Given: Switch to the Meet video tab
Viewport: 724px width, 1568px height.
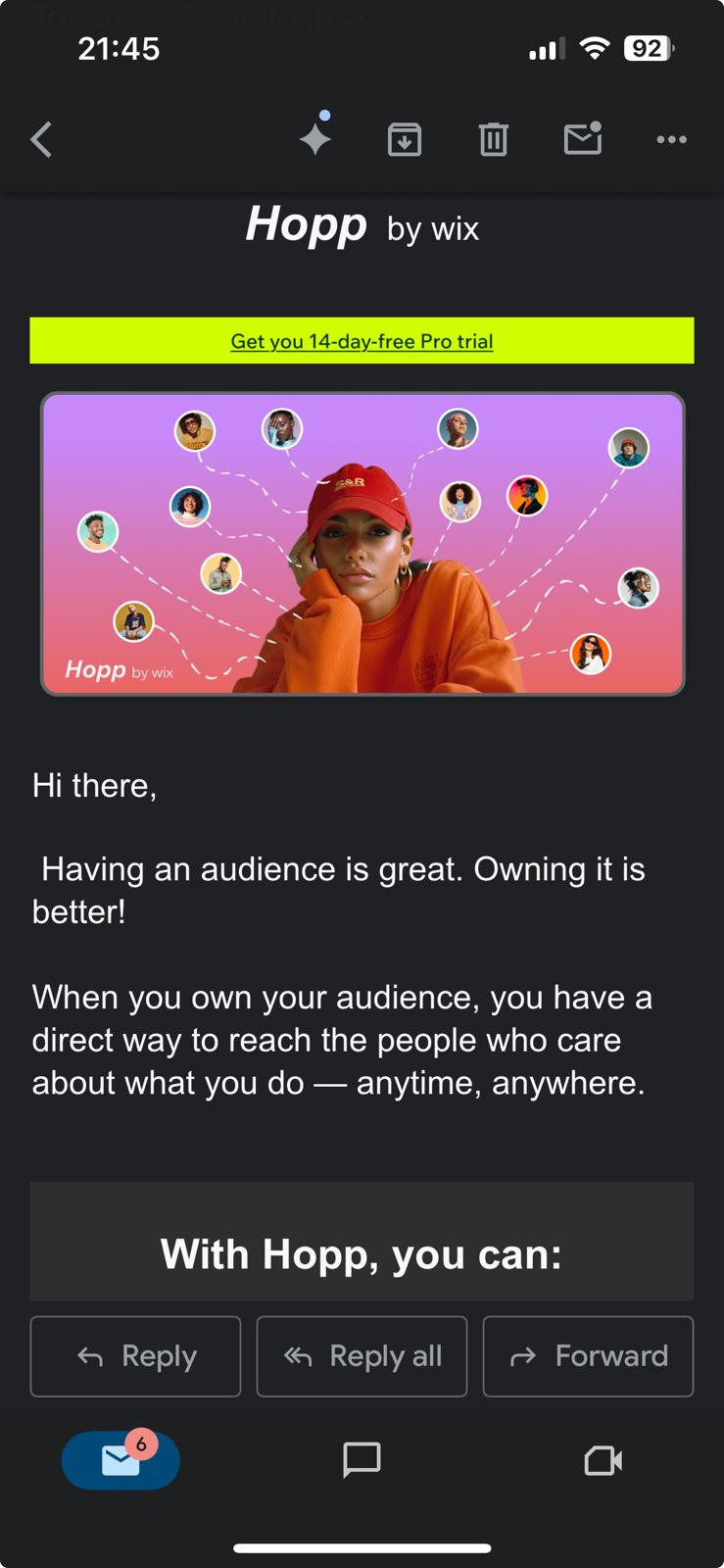Looking at the screenshot, I should 603,1460.
